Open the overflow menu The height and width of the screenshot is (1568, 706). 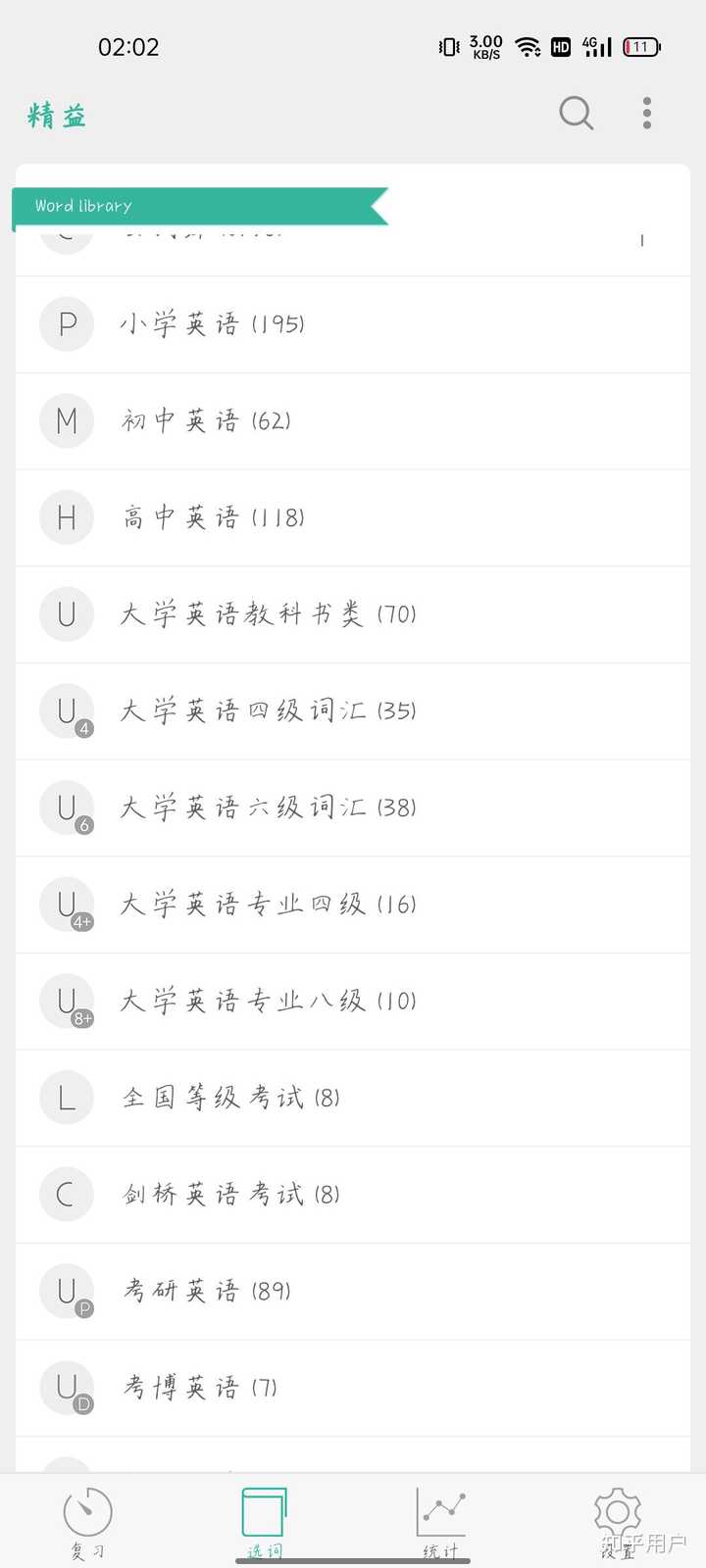(x=647, y=114)
